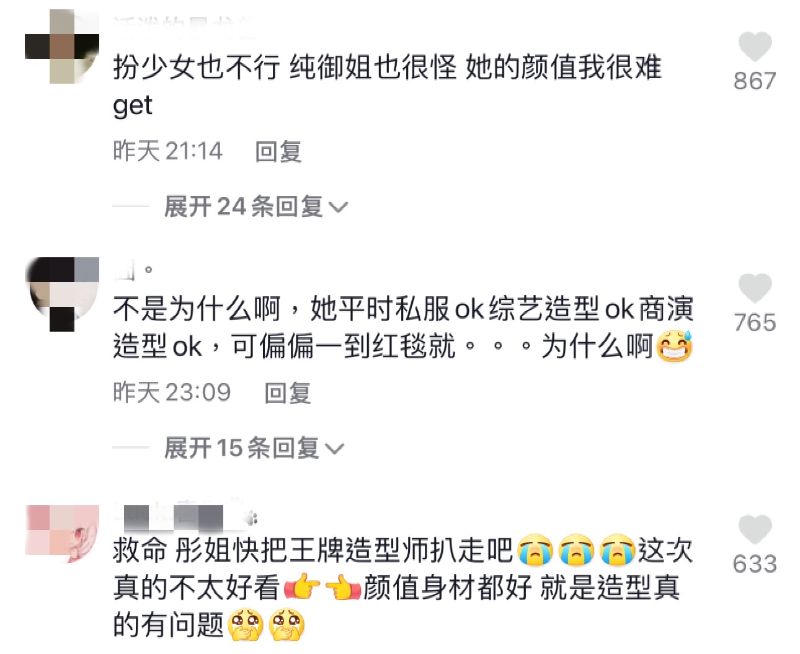800x654 pixels.
Task: Like the comment with 765 likes
Action: 754,289
